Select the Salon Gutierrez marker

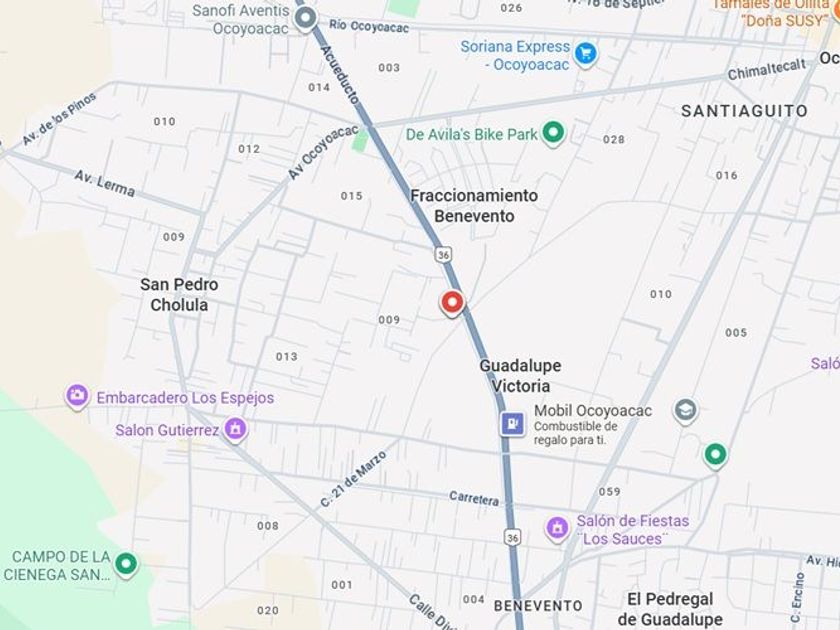tap(235, 430)
